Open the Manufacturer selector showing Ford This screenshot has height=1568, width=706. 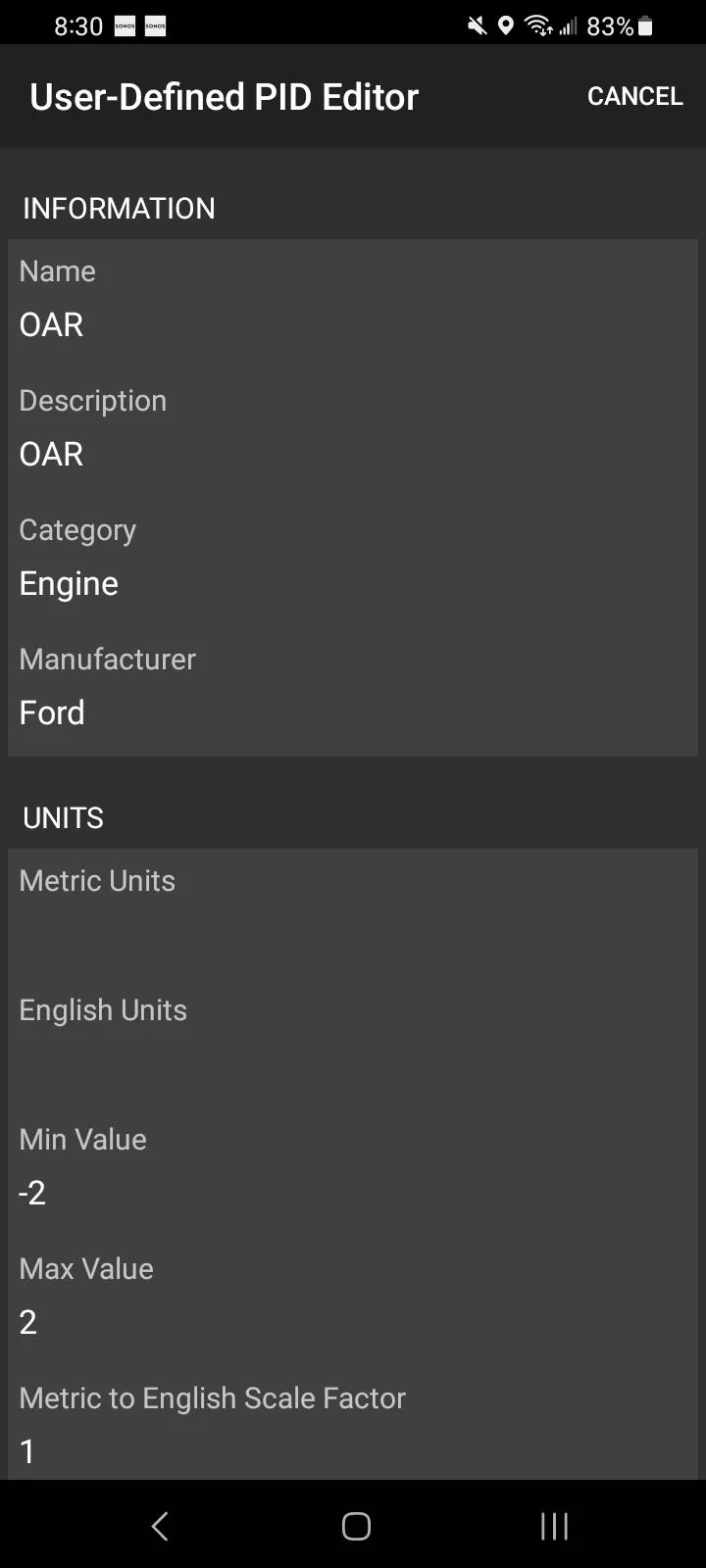point(353,686)
